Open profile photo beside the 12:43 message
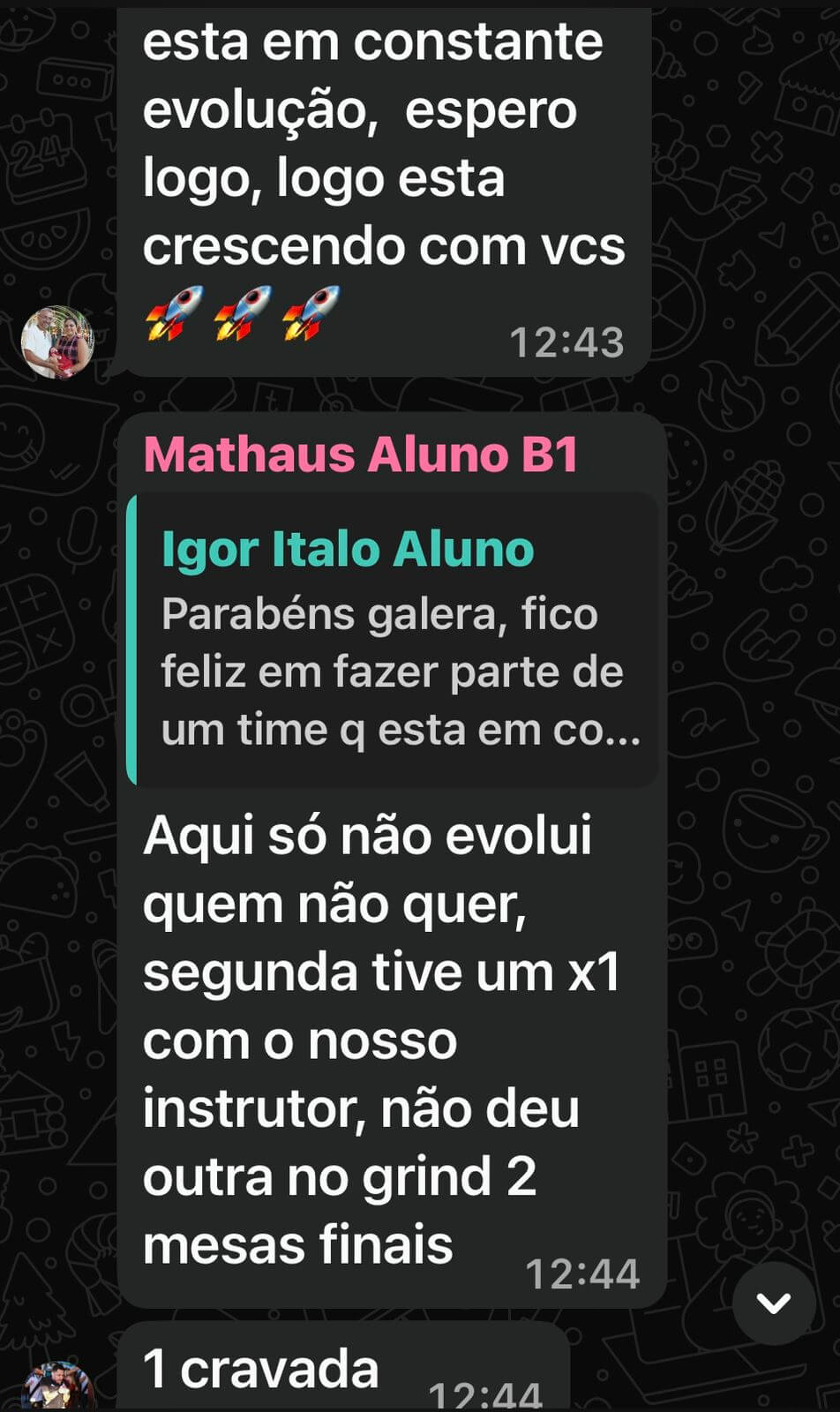Screen dimensions: 840x1412 click(57, 342)
